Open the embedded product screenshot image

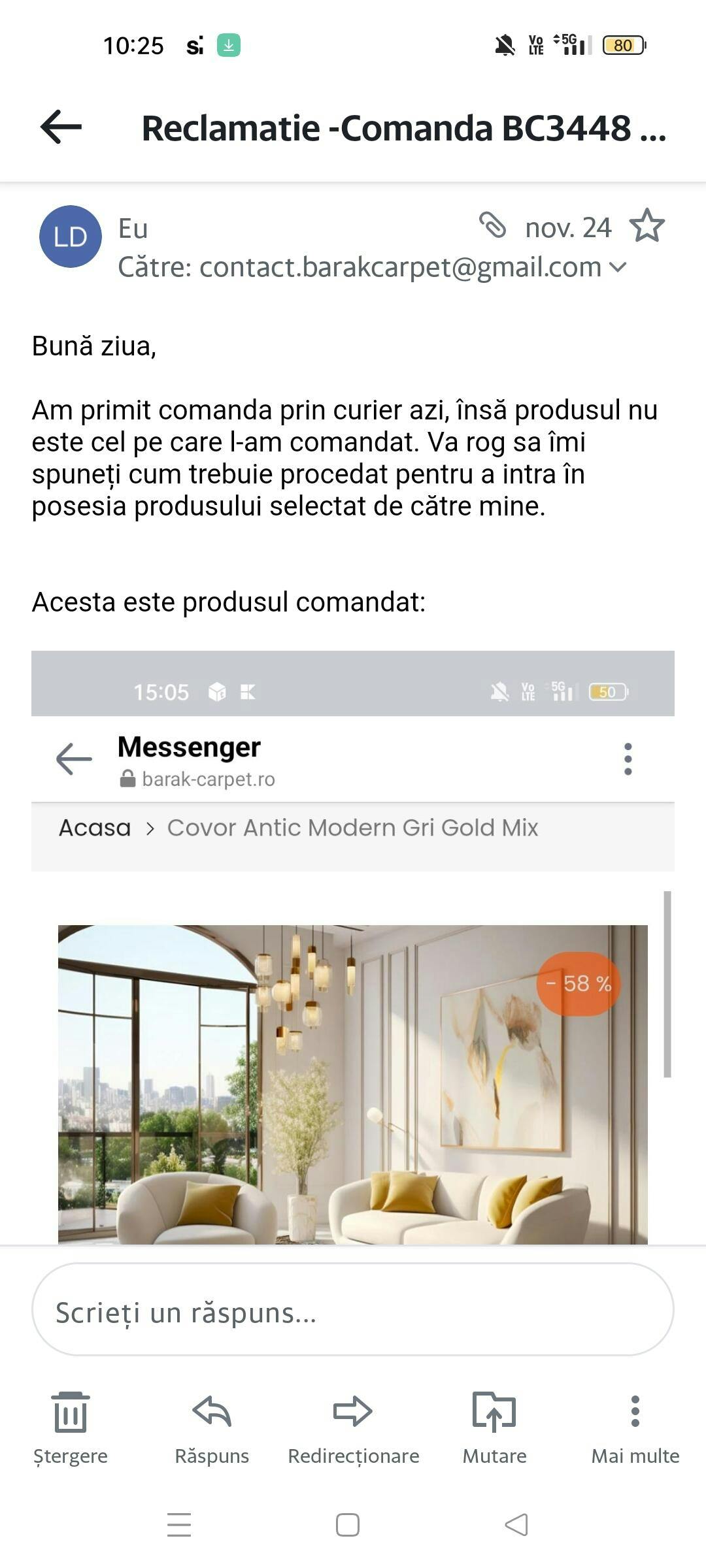coord(353,980)
